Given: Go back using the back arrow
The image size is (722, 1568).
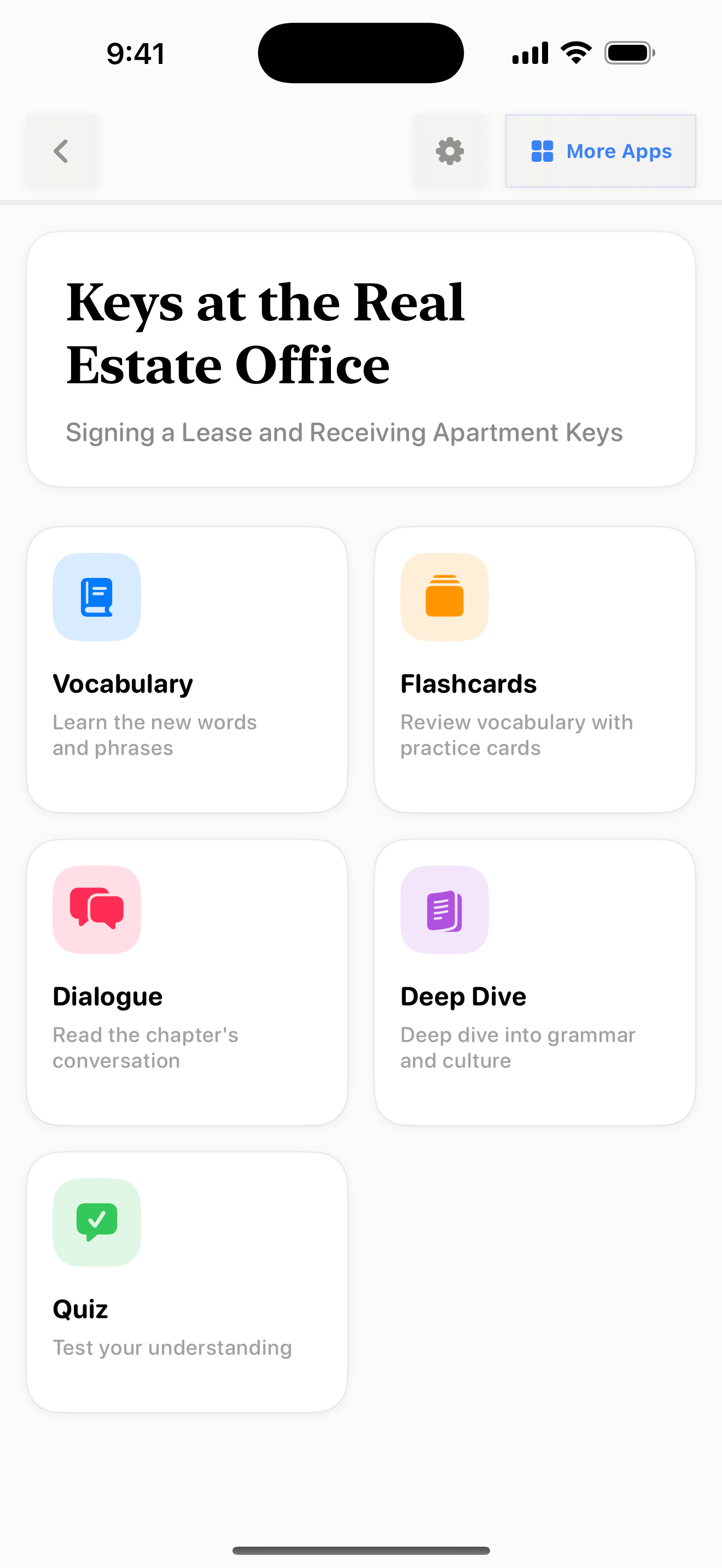Looking at the screenshot, I should (x=61, y=151).
